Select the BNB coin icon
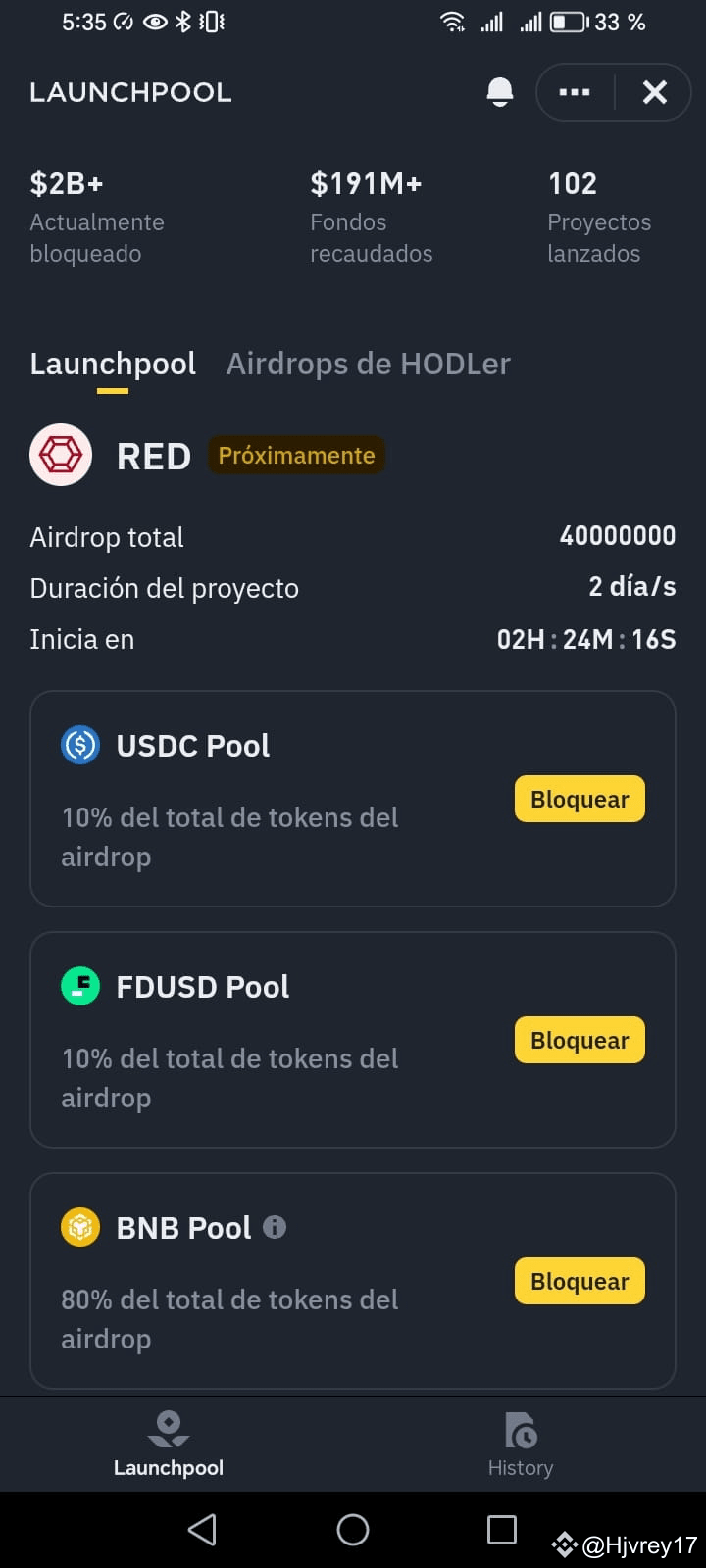The height and width of the screenshot is (1568, 706). (x=80, y=1227)
